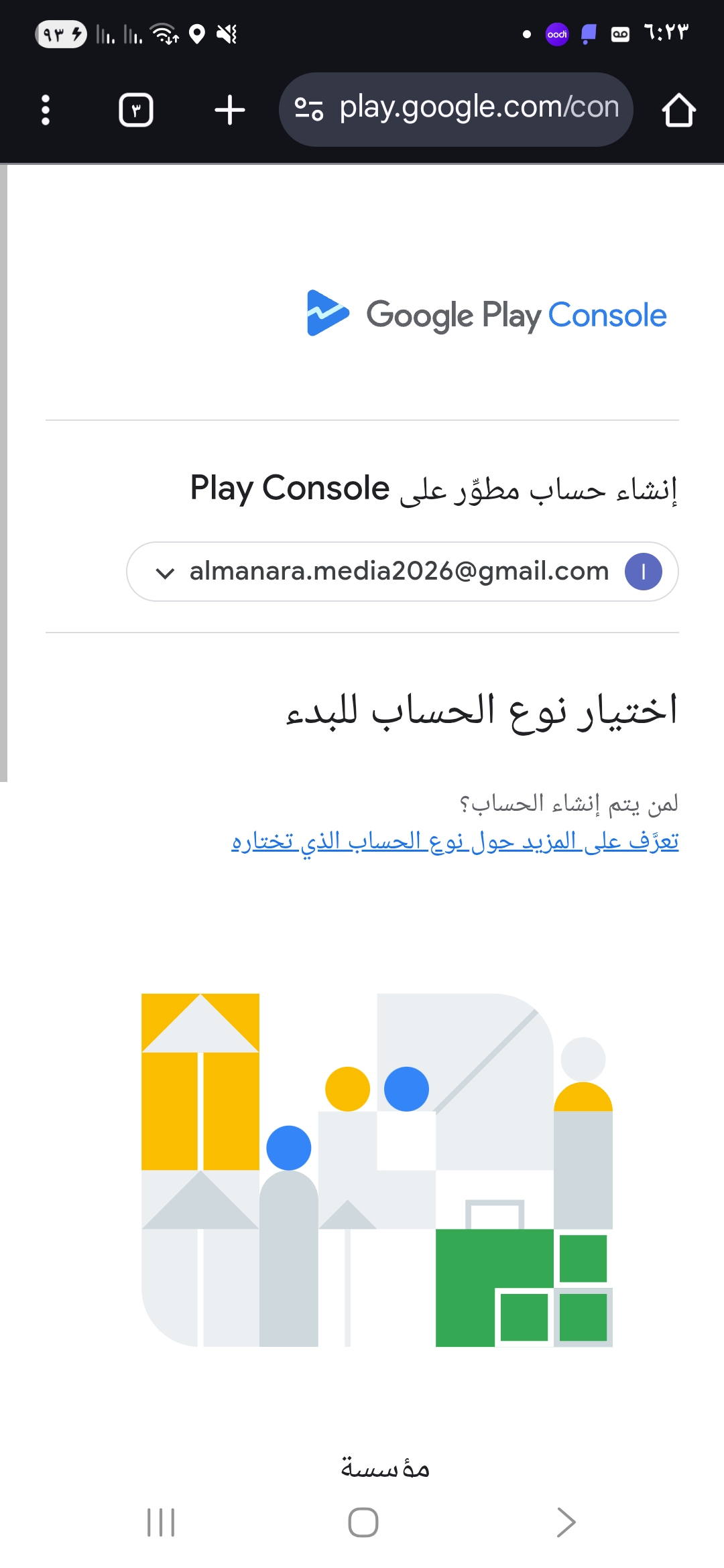Open a new browser tab
The image size is (724, 1568).
(229, 110)
